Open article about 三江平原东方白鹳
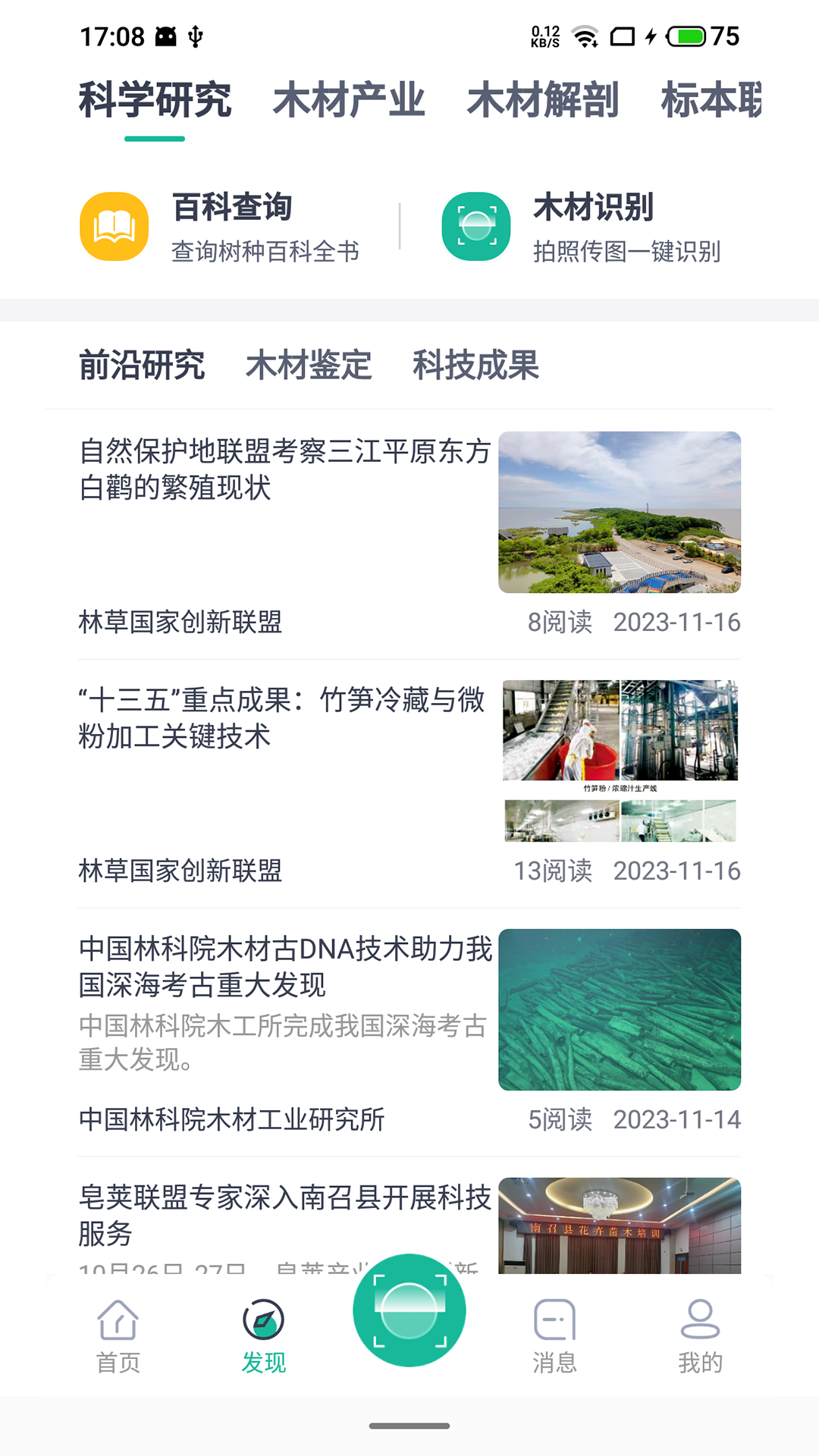Screen dimensions: 819x1456 (x=285, y=470)
